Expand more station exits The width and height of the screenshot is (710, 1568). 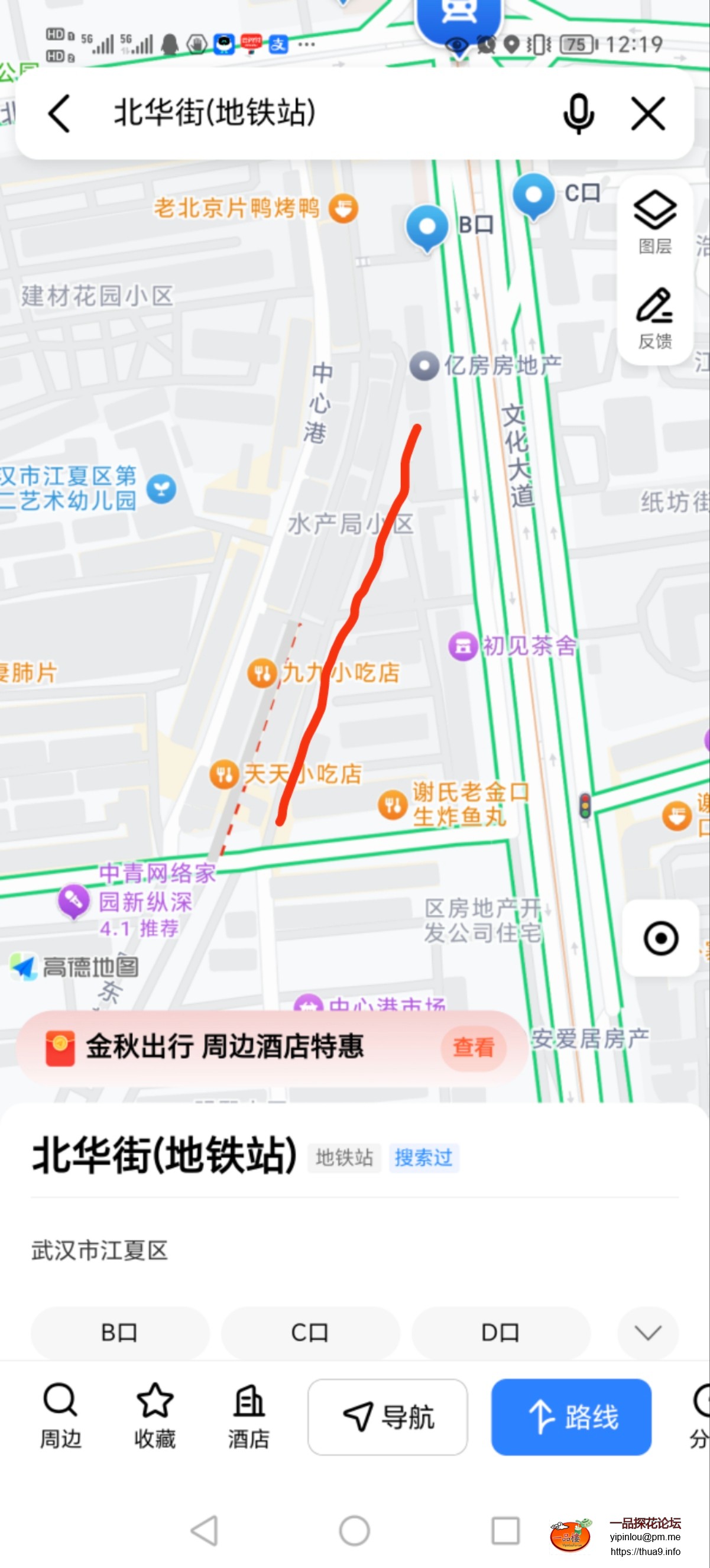tap(647, 1333)
